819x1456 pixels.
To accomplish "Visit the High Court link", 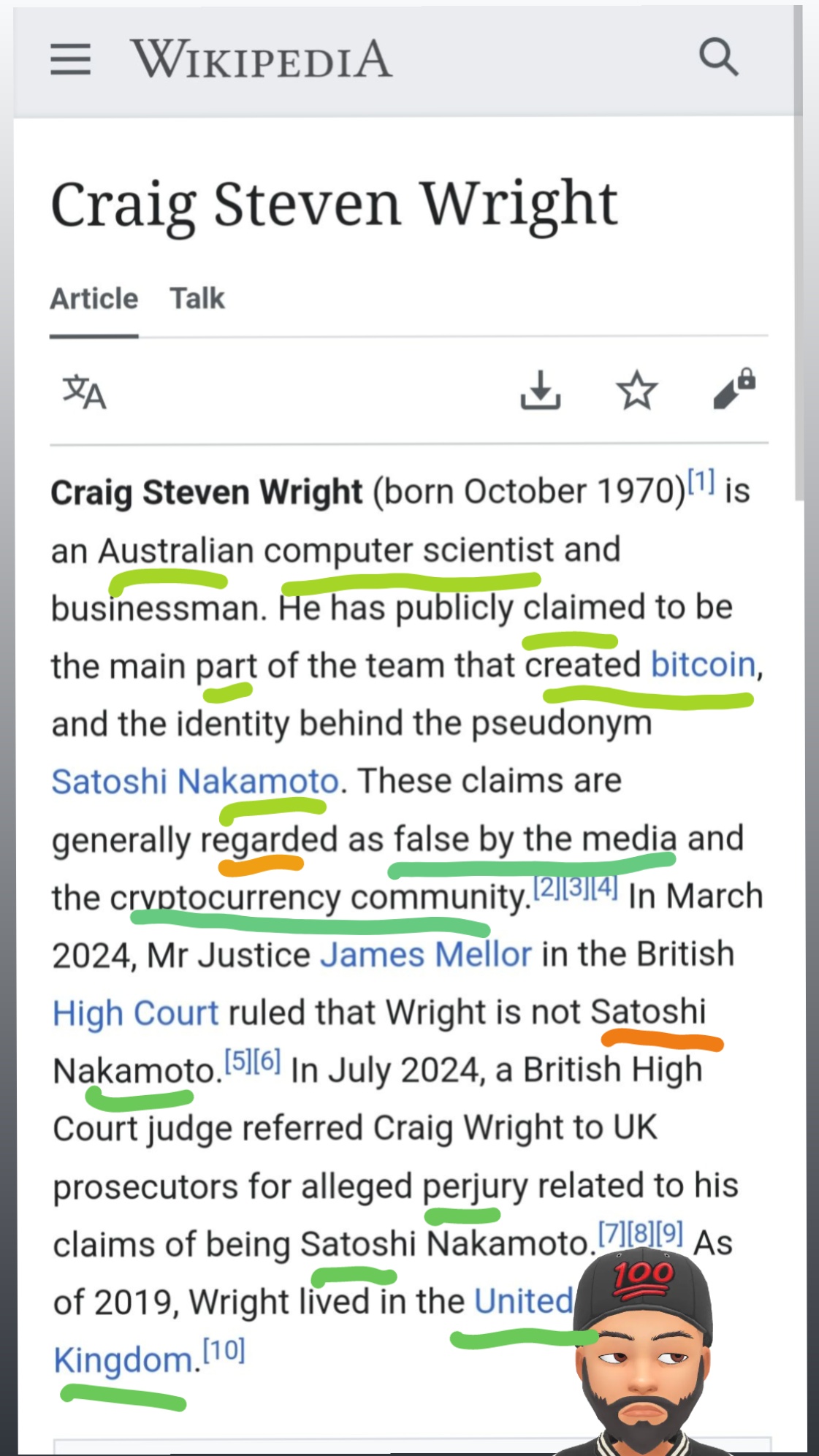I will [x=136, y=1013].
